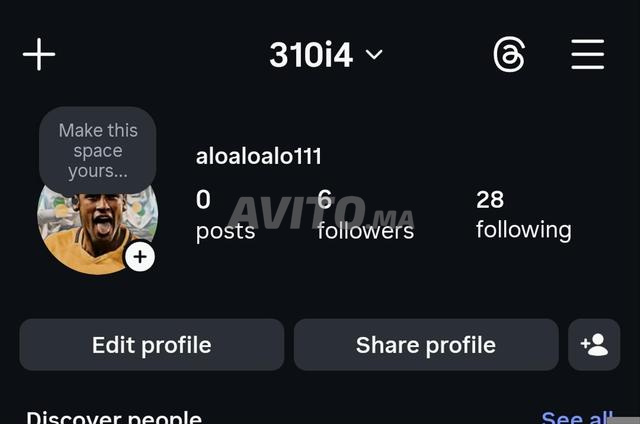Tap the 'Make this space yours' note bubble

tap(98, 150)
